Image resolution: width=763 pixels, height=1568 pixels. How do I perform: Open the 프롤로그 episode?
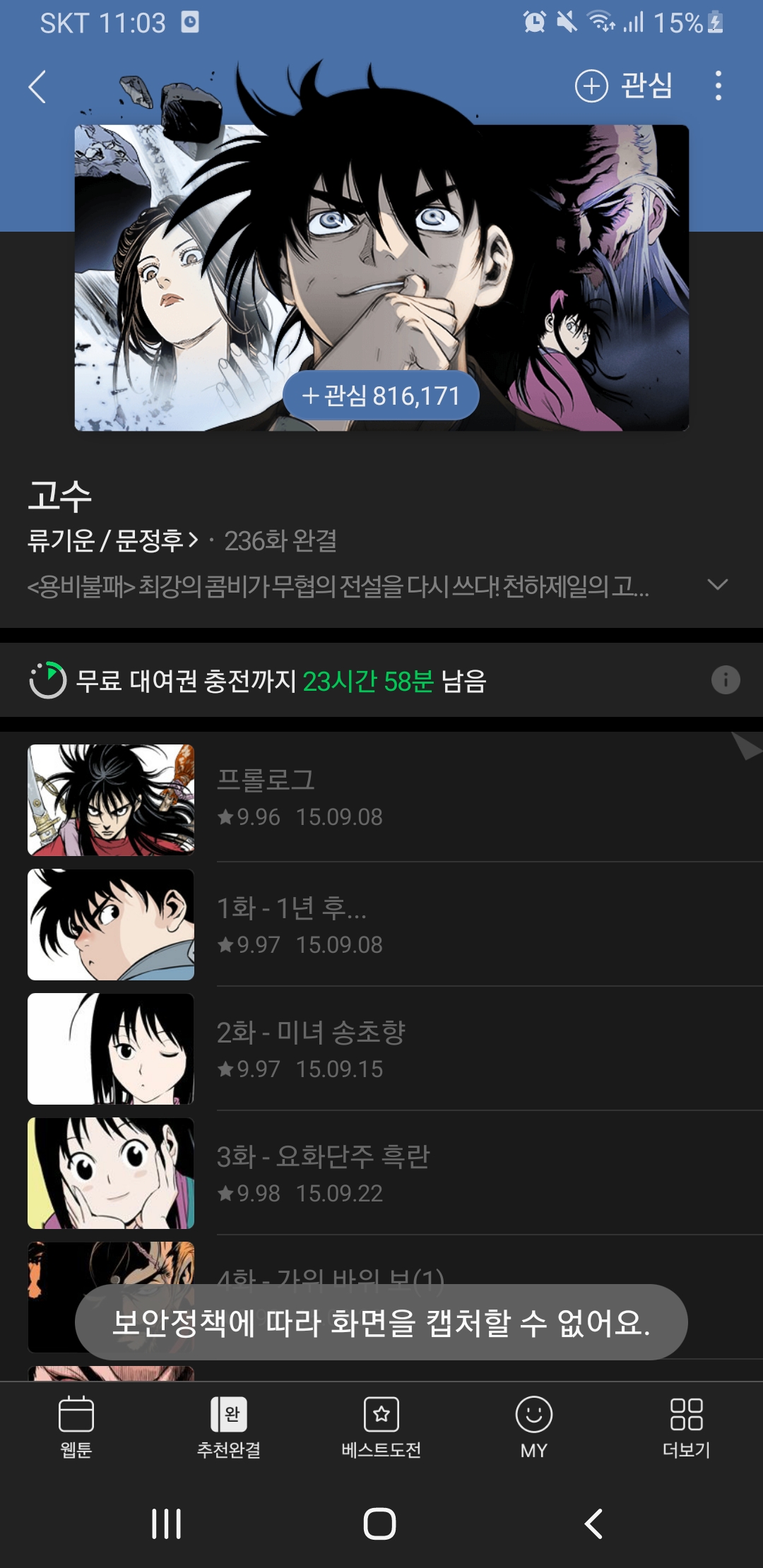tap(381, 800)
